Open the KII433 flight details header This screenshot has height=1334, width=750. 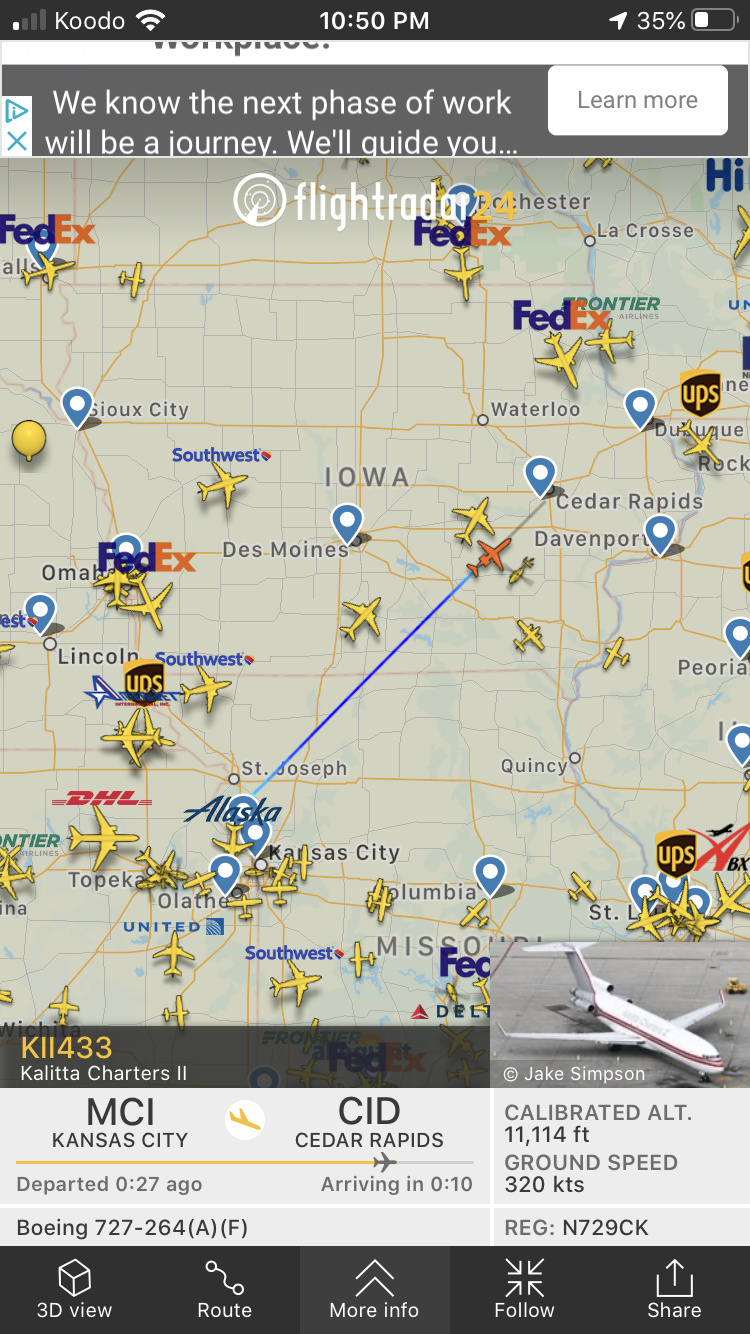click(x=104, y=1058)
